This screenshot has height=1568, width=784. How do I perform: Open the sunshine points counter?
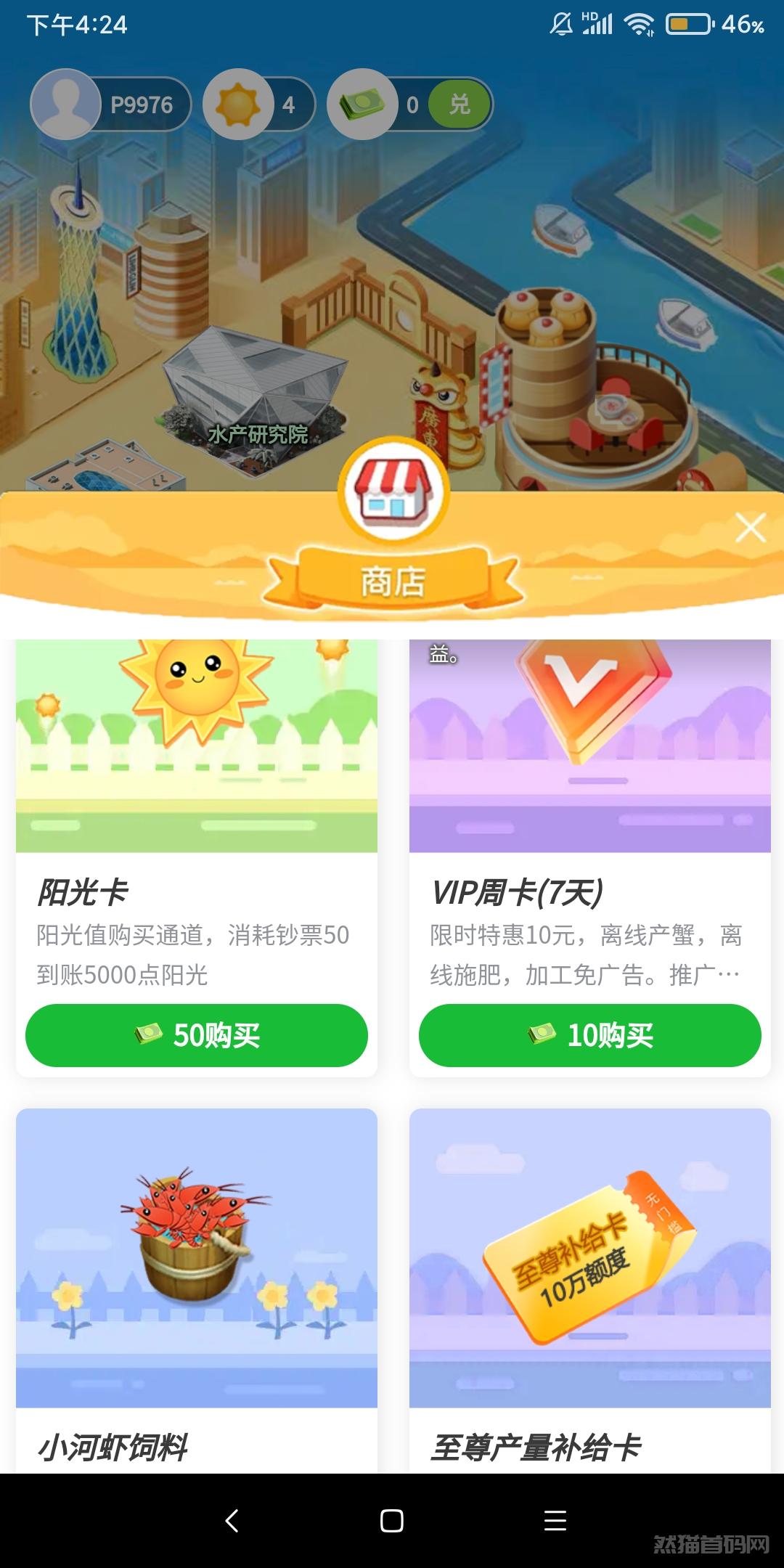(x=259, y=105)
